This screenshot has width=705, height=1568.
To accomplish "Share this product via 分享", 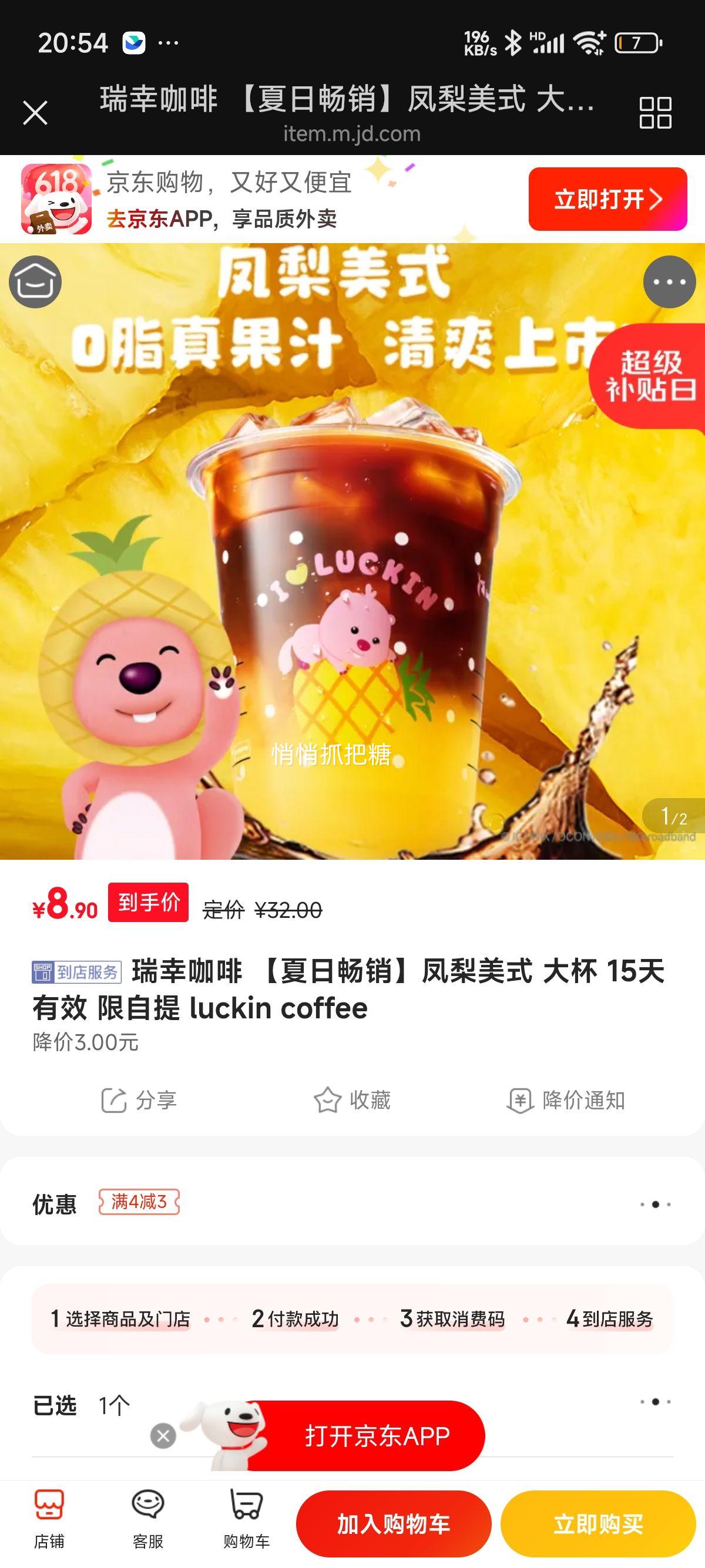I will [139, 1100].
